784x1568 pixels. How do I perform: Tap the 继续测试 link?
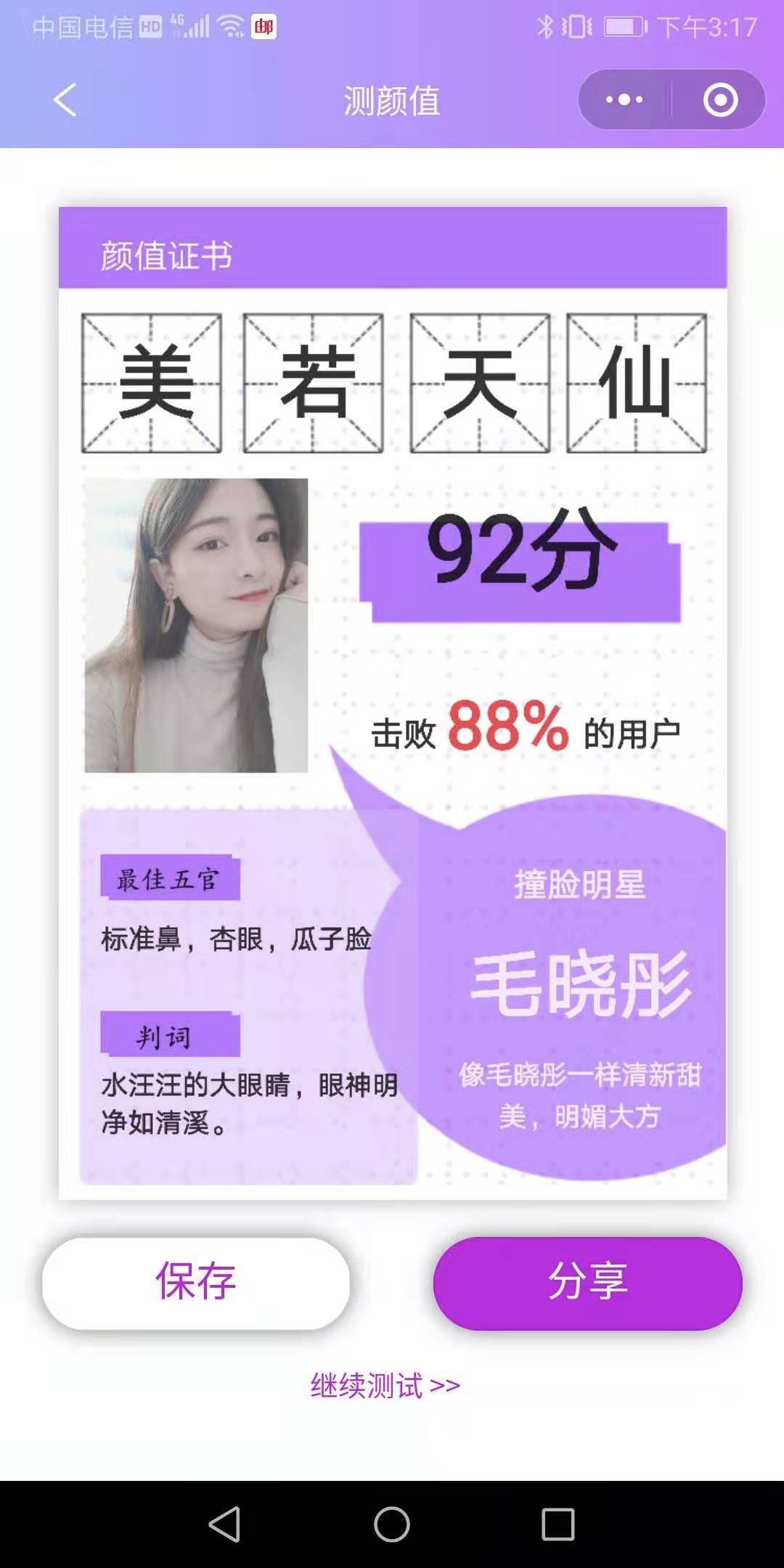click(x=385, y=1386)
